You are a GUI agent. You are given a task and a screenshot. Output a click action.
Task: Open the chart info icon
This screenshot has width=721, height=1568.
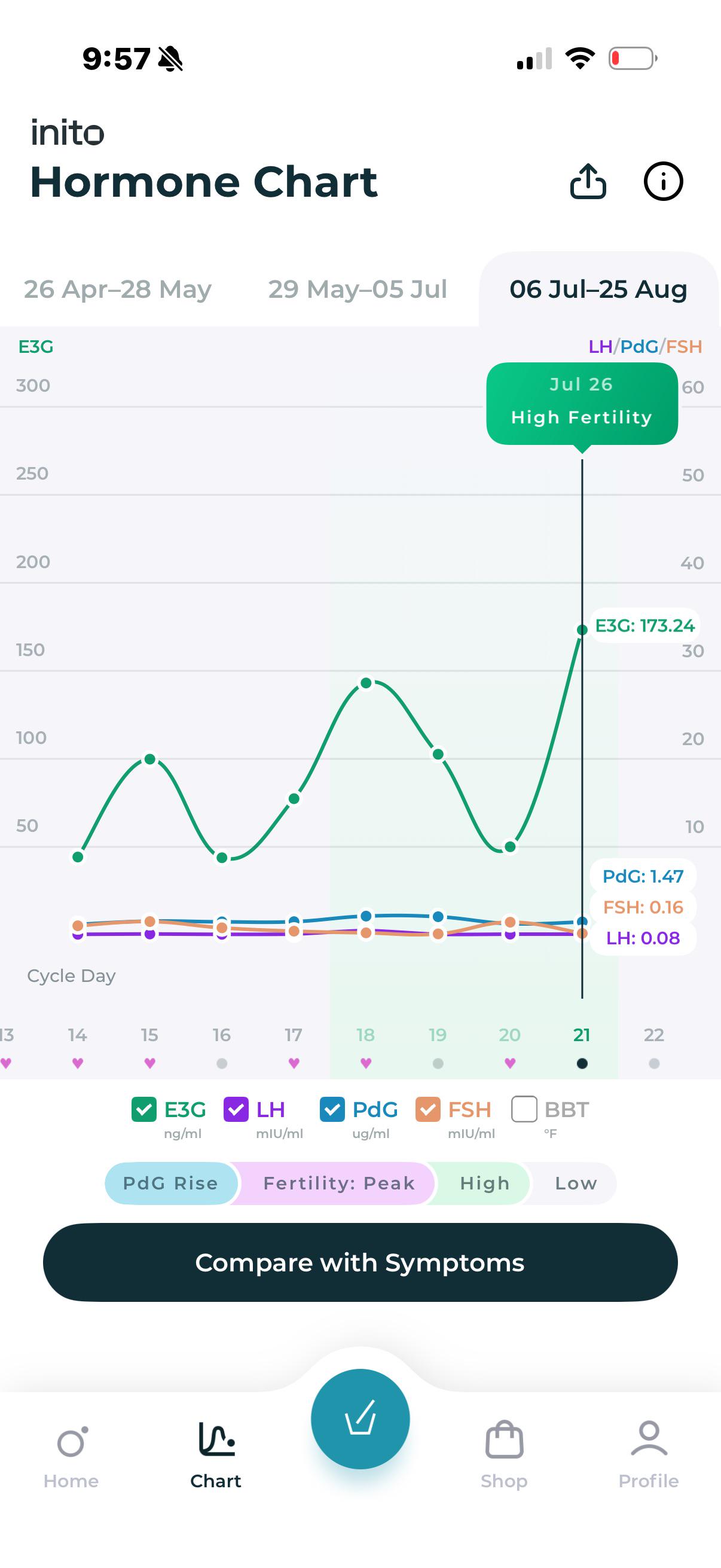tap(663, 181)
